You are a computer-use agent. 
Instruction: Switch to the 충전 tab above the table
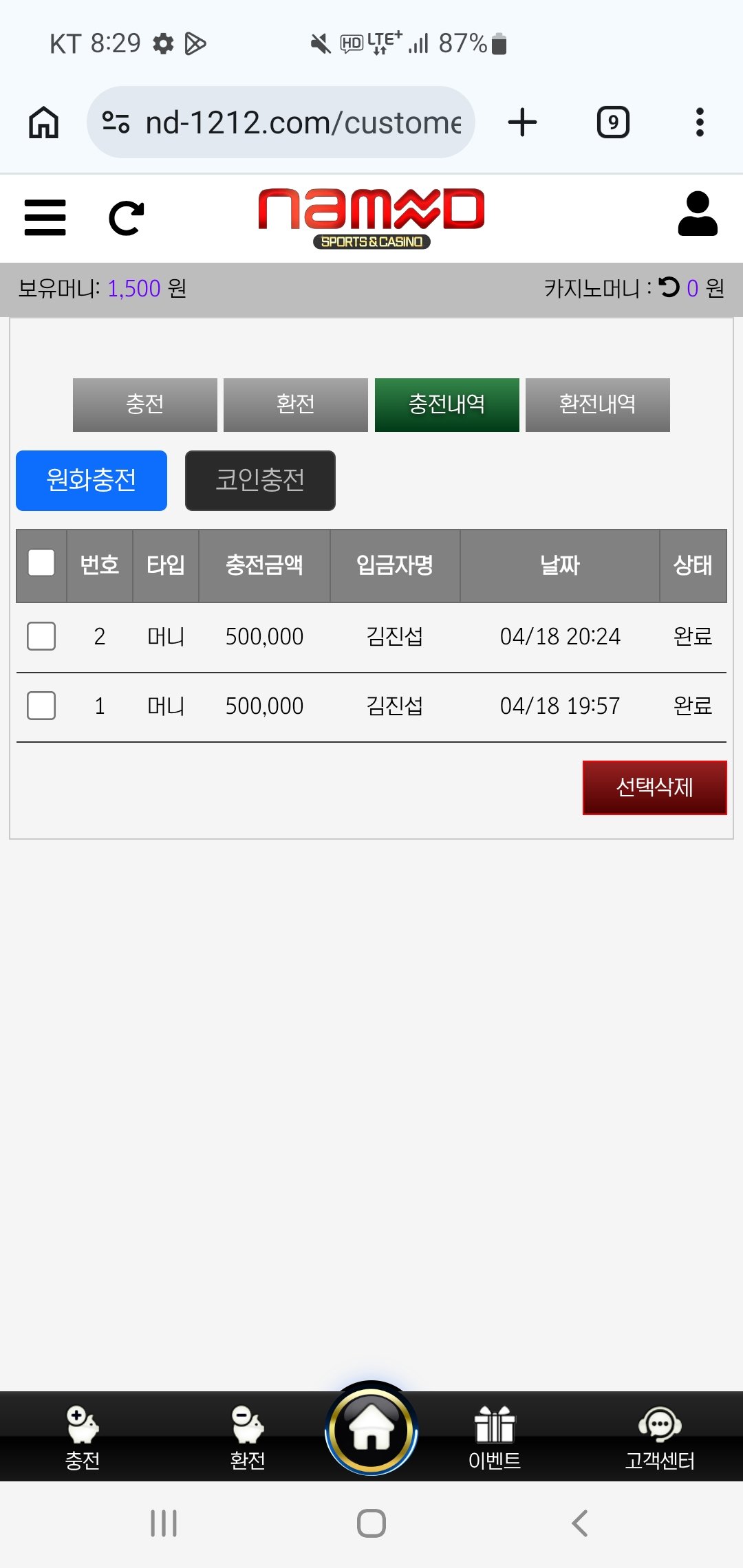pos(144,404)
